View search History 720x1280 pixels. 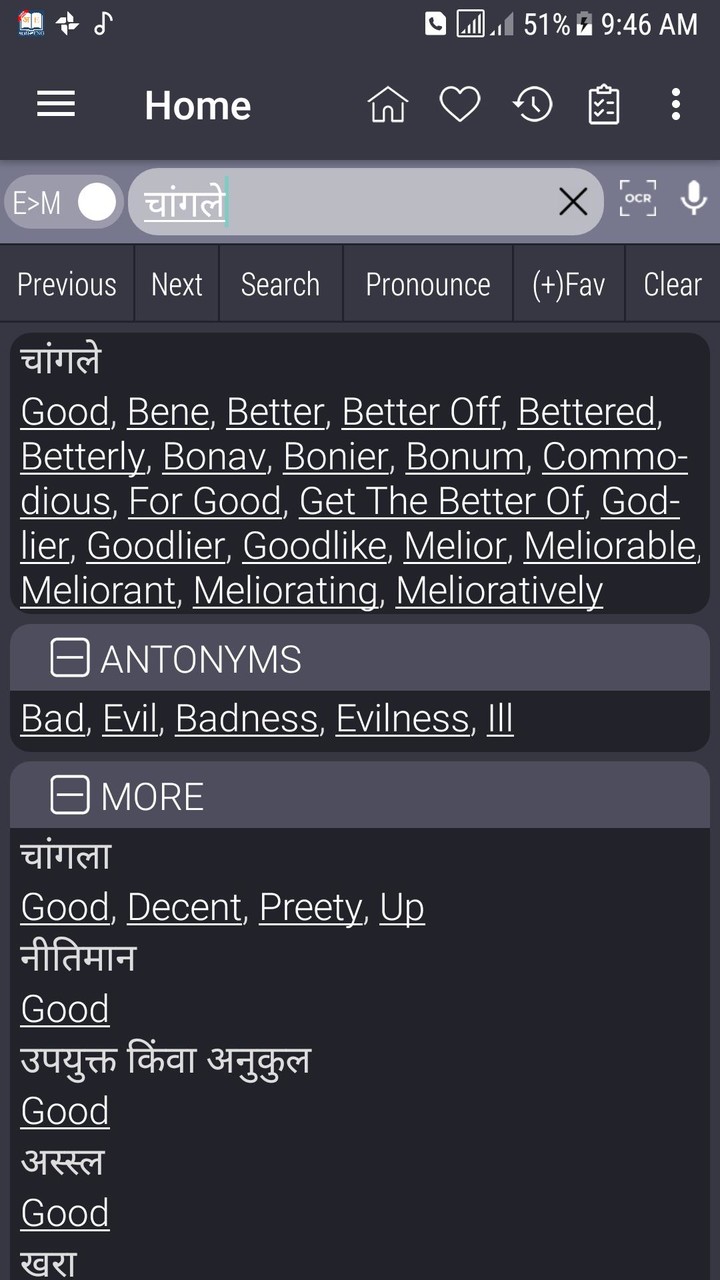click(533, 104)
